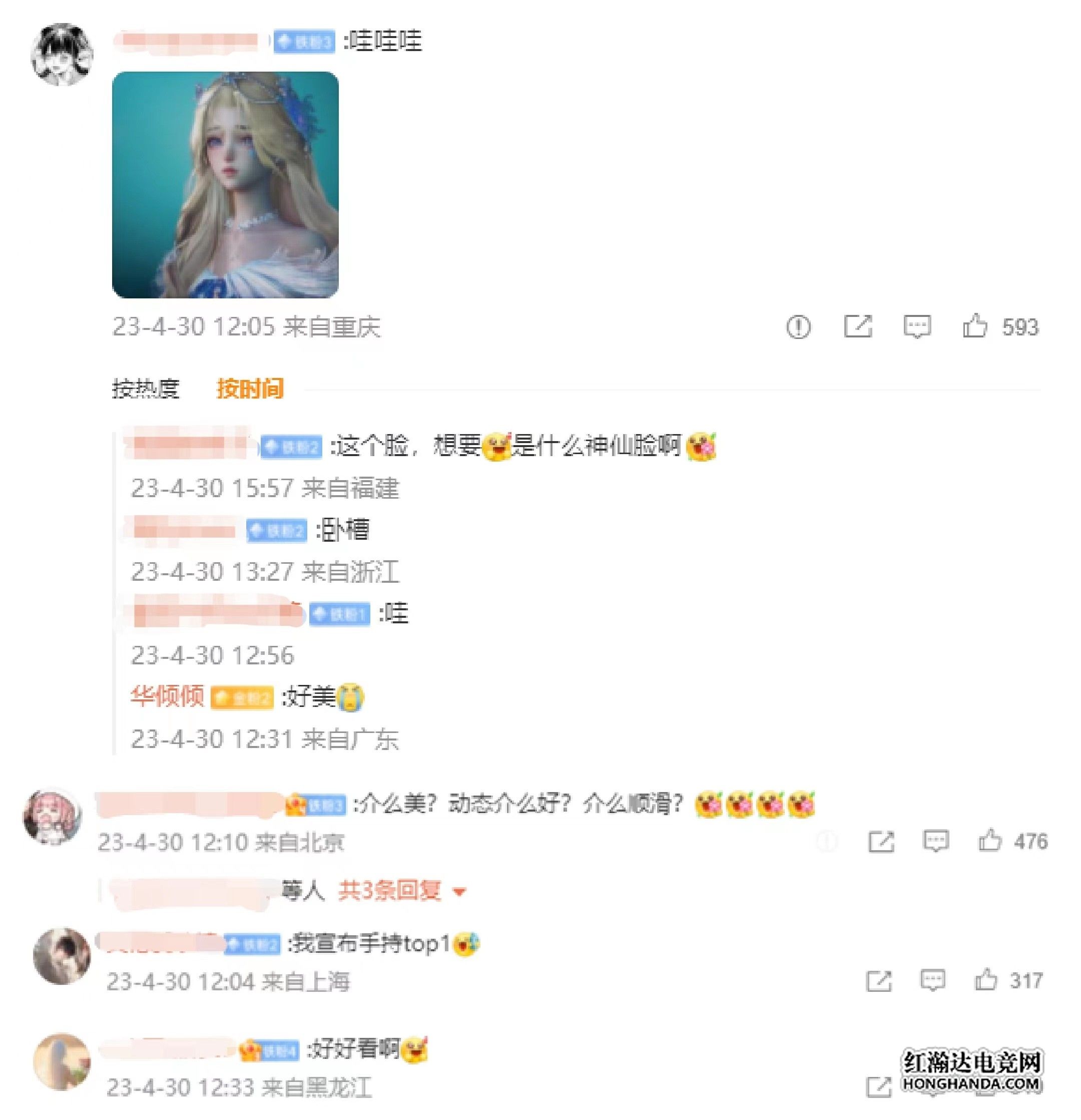
Task: Share the 我宣布手持top1 comment
Action: click(x=878, y=981)
